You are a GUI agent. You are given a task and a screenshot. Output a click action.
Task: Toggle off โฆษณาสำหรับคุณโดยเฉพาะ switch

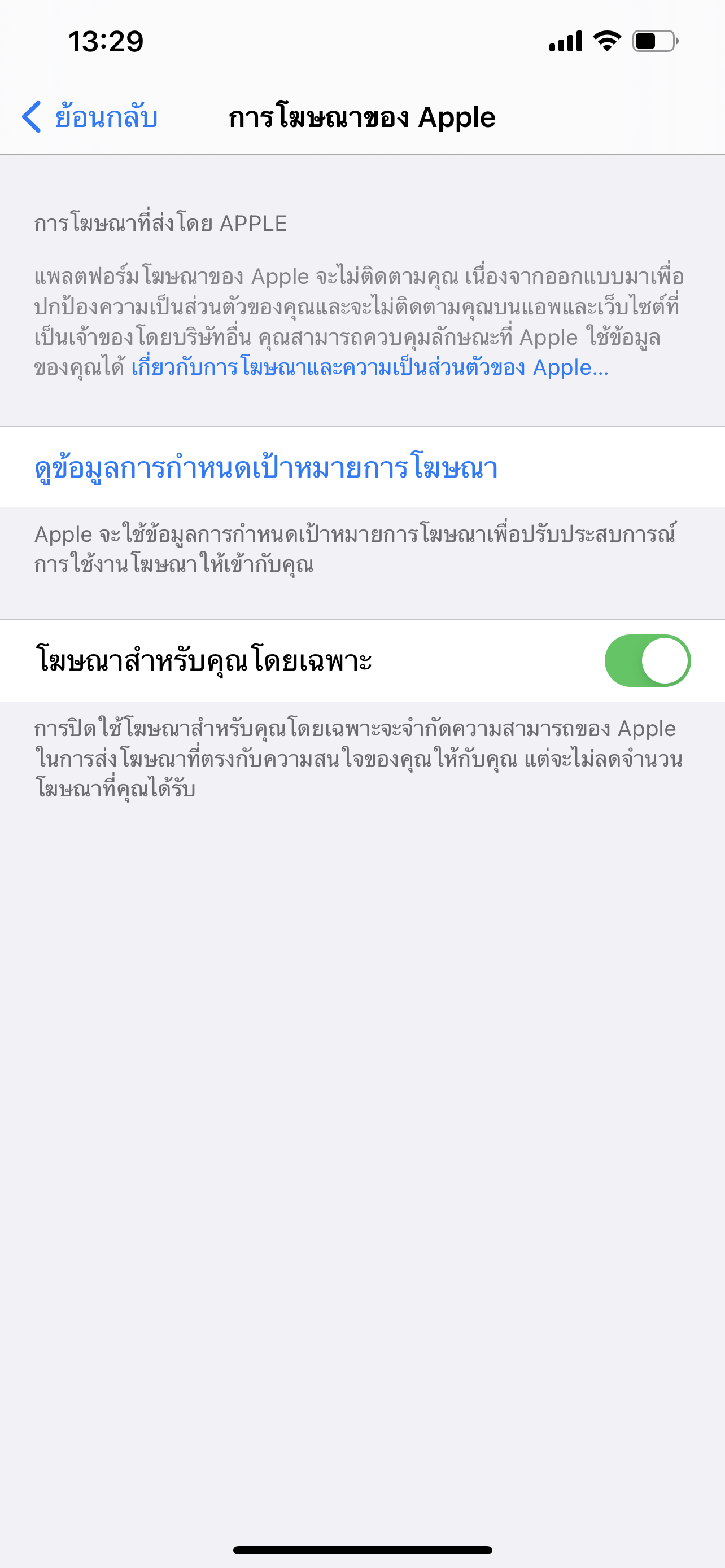tap(647, 660)
